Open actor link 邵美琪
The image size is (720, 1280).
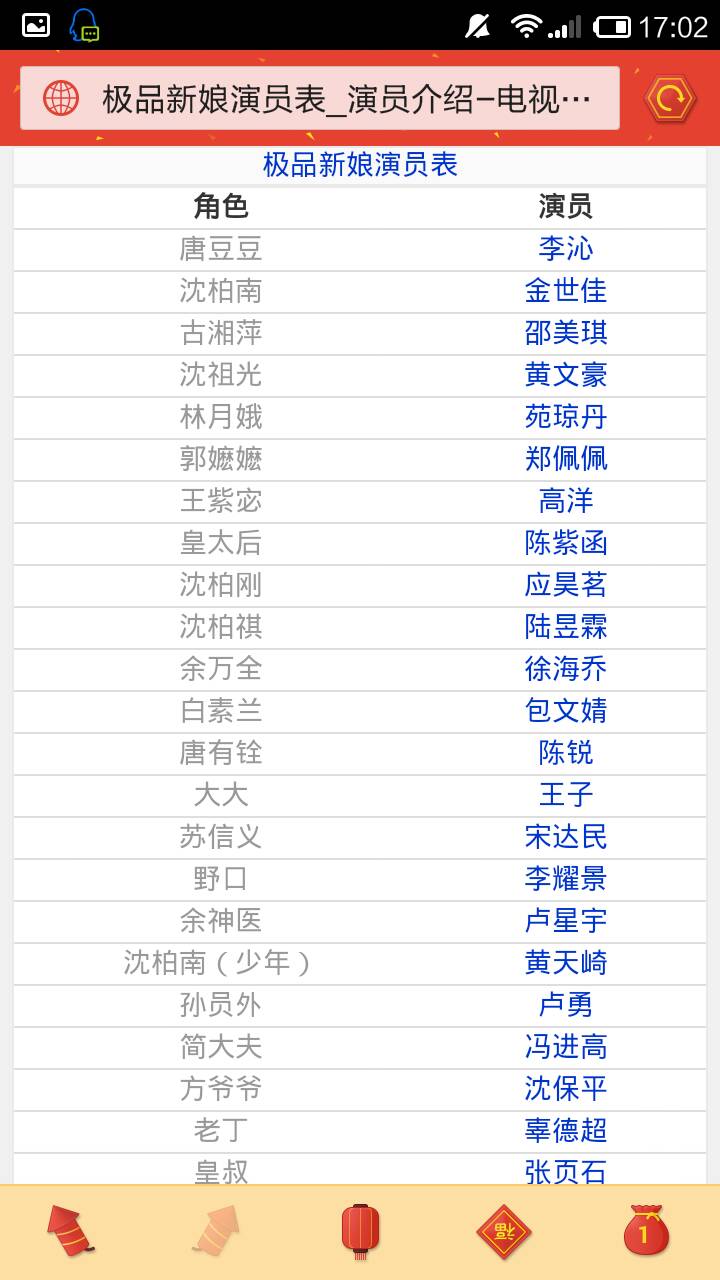(x=565, y=333)
